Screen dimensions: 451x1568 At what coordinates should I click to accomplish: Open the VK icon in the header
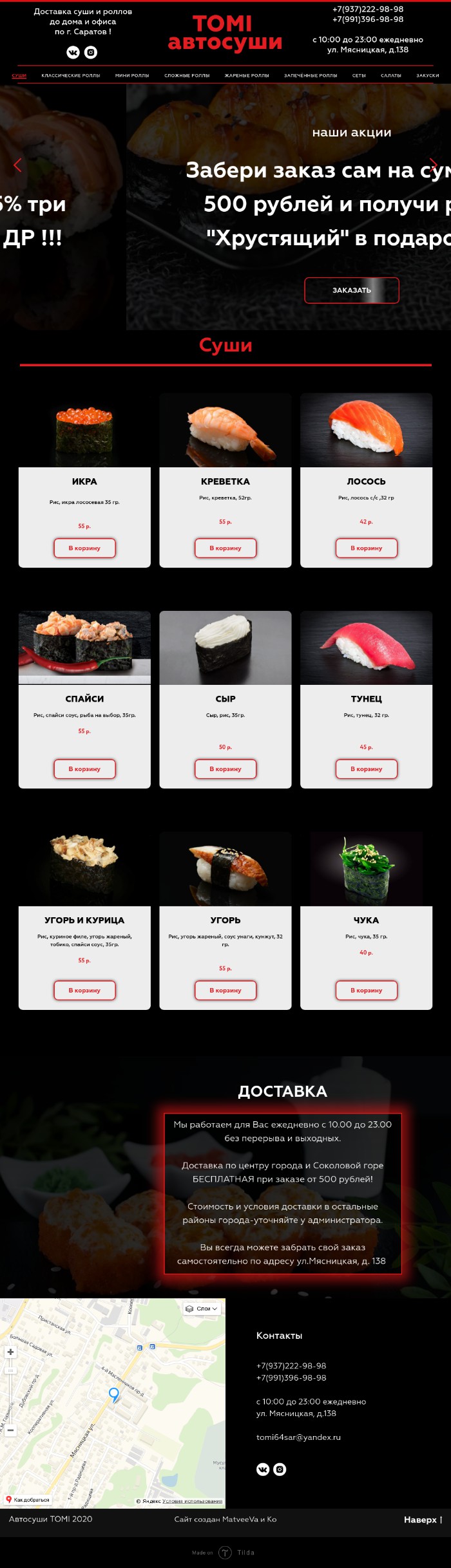pos(73,52)
